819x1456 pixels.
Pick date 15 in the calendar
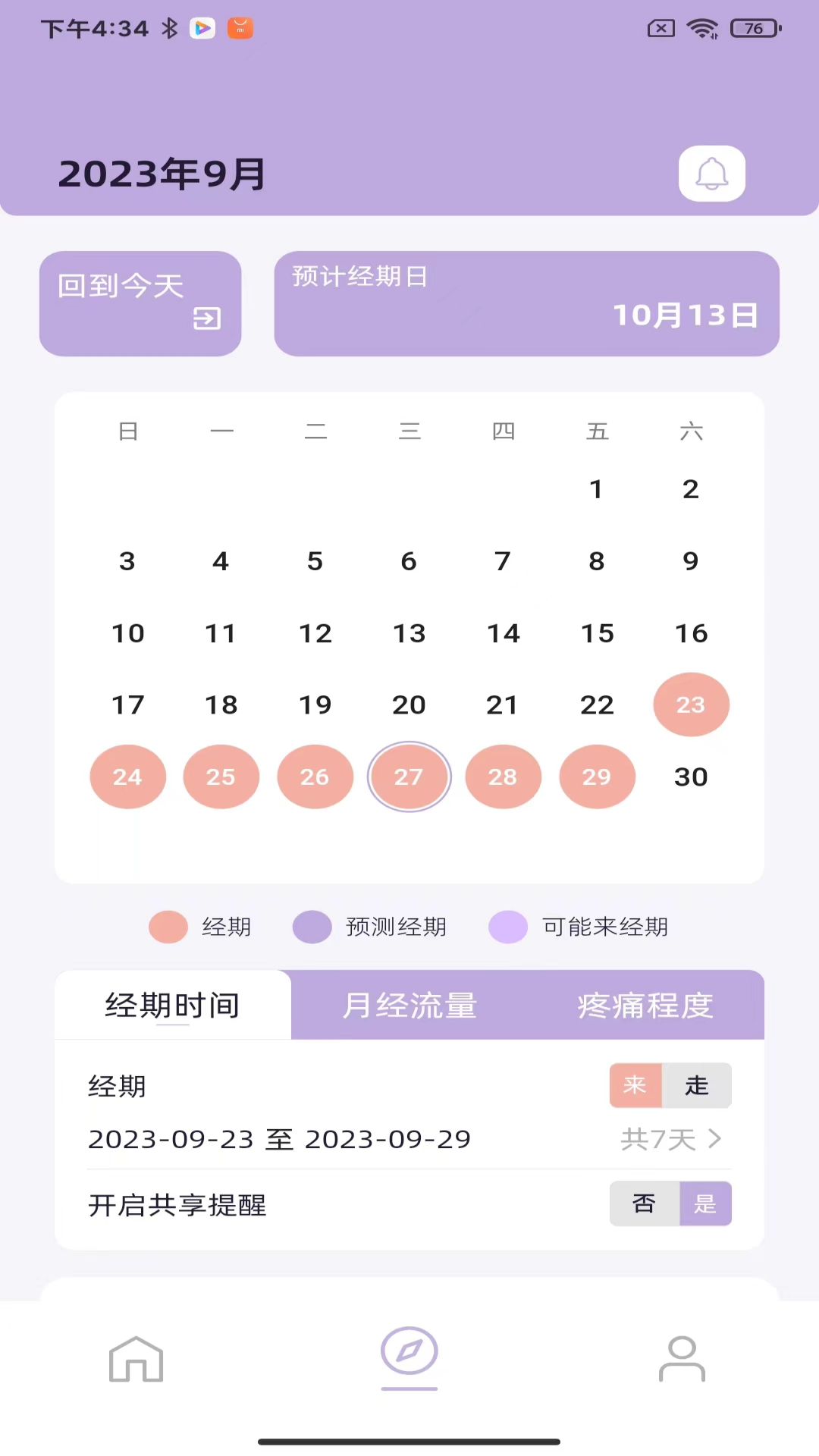coord(597,633)
